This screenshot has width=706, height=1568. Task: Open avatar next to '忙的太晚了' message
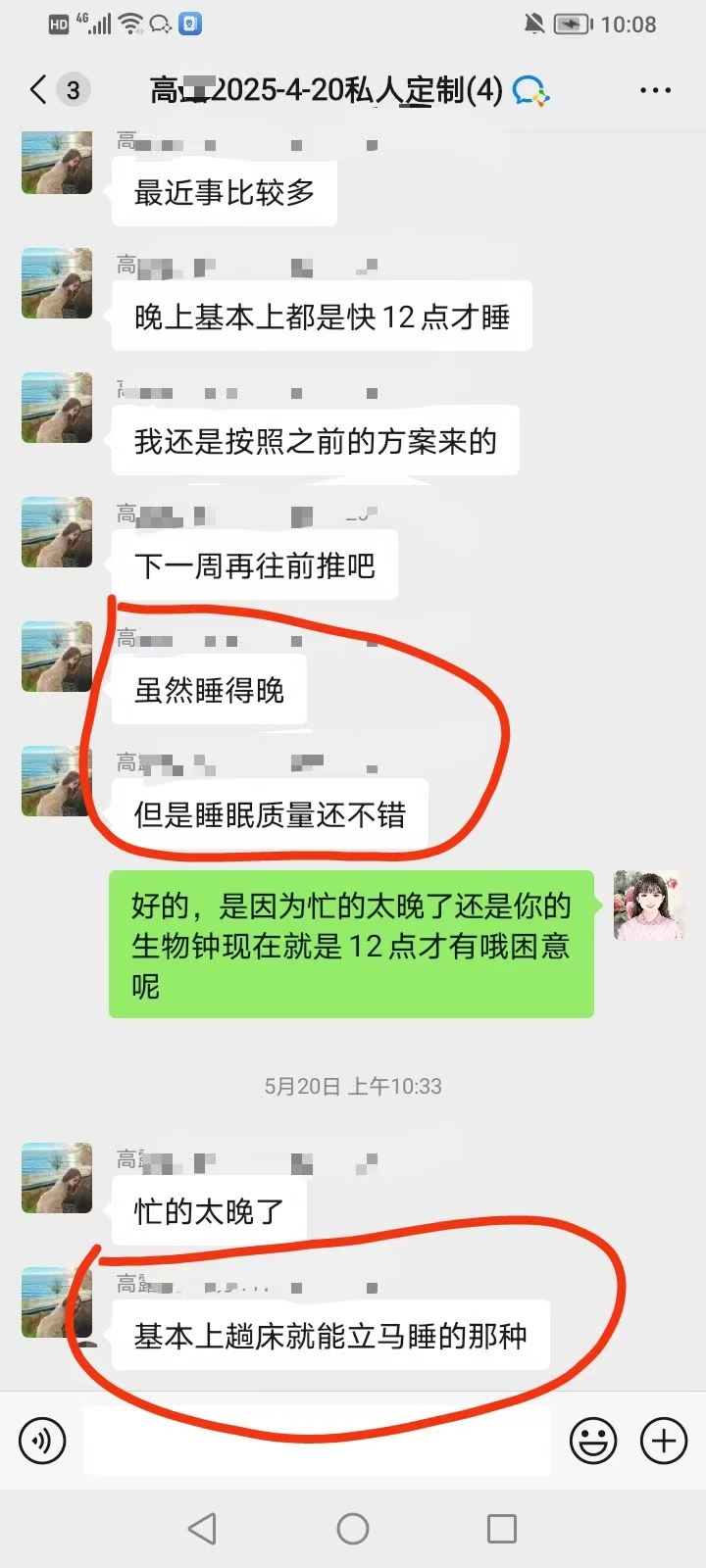(57, 1178)
